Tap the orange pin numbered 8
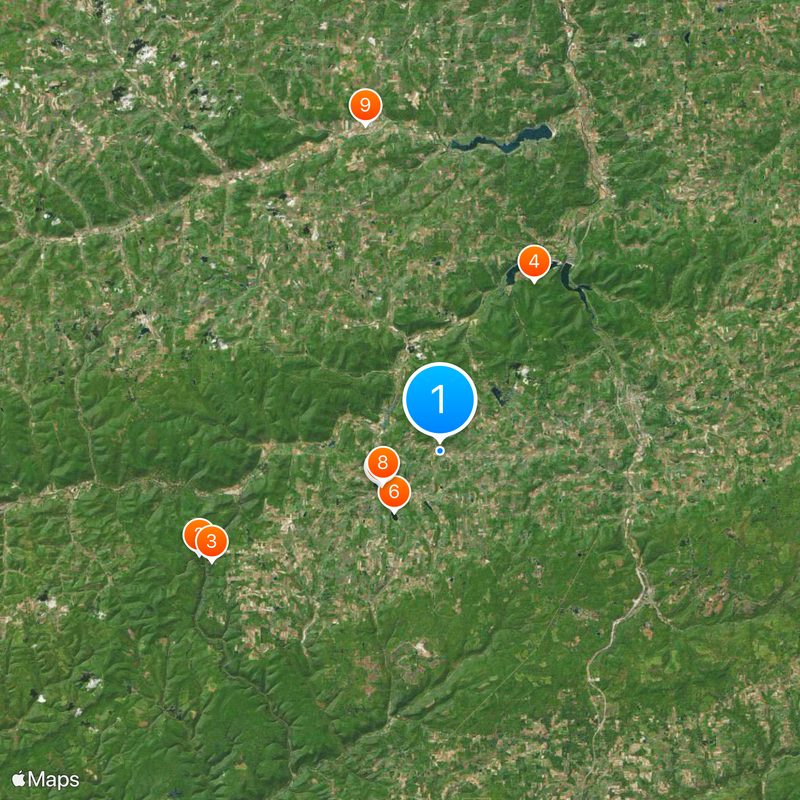This screenshot has width=800, height=800. click(381, 463)
